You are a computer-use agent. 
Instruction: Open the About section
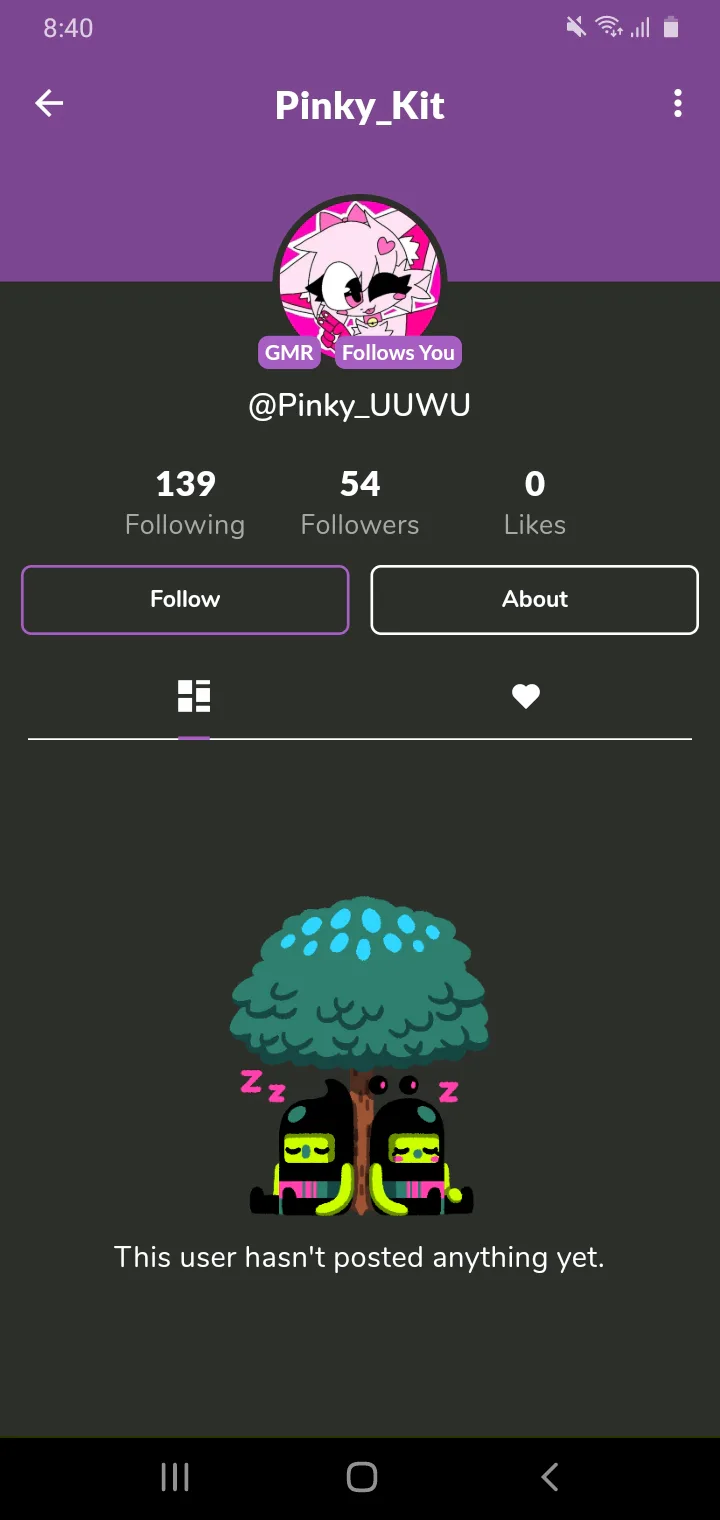(x=534, y=600)
